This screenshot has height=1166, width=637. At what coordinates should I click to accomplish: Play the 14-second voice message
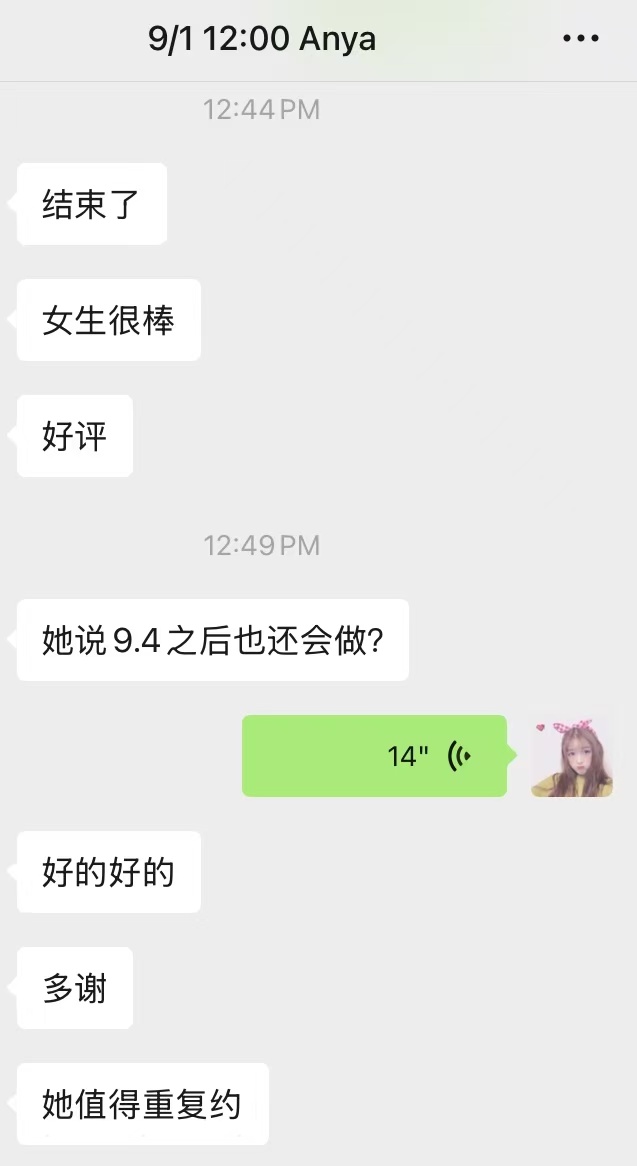tap(374, 756)
